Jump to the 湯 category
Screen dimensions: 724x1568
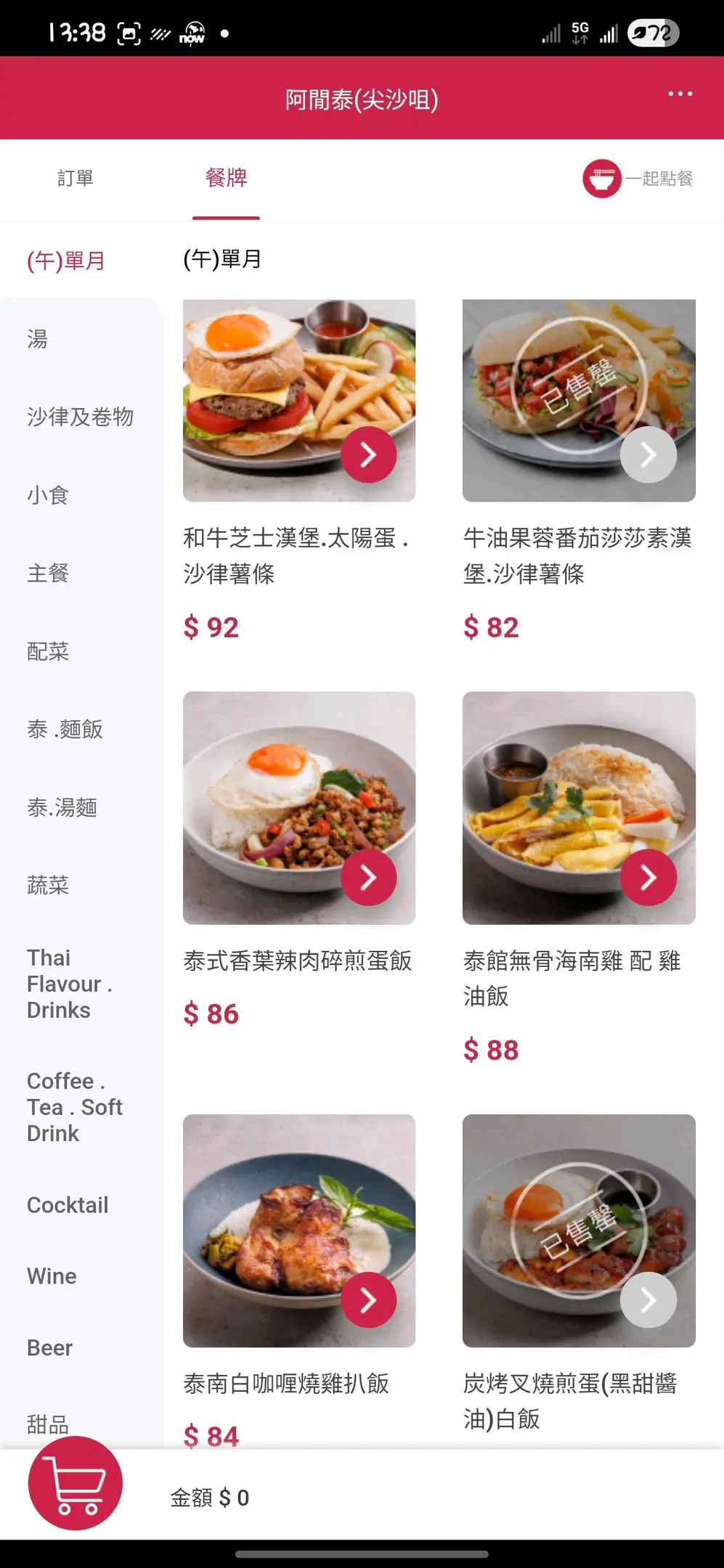pos(38,339)
